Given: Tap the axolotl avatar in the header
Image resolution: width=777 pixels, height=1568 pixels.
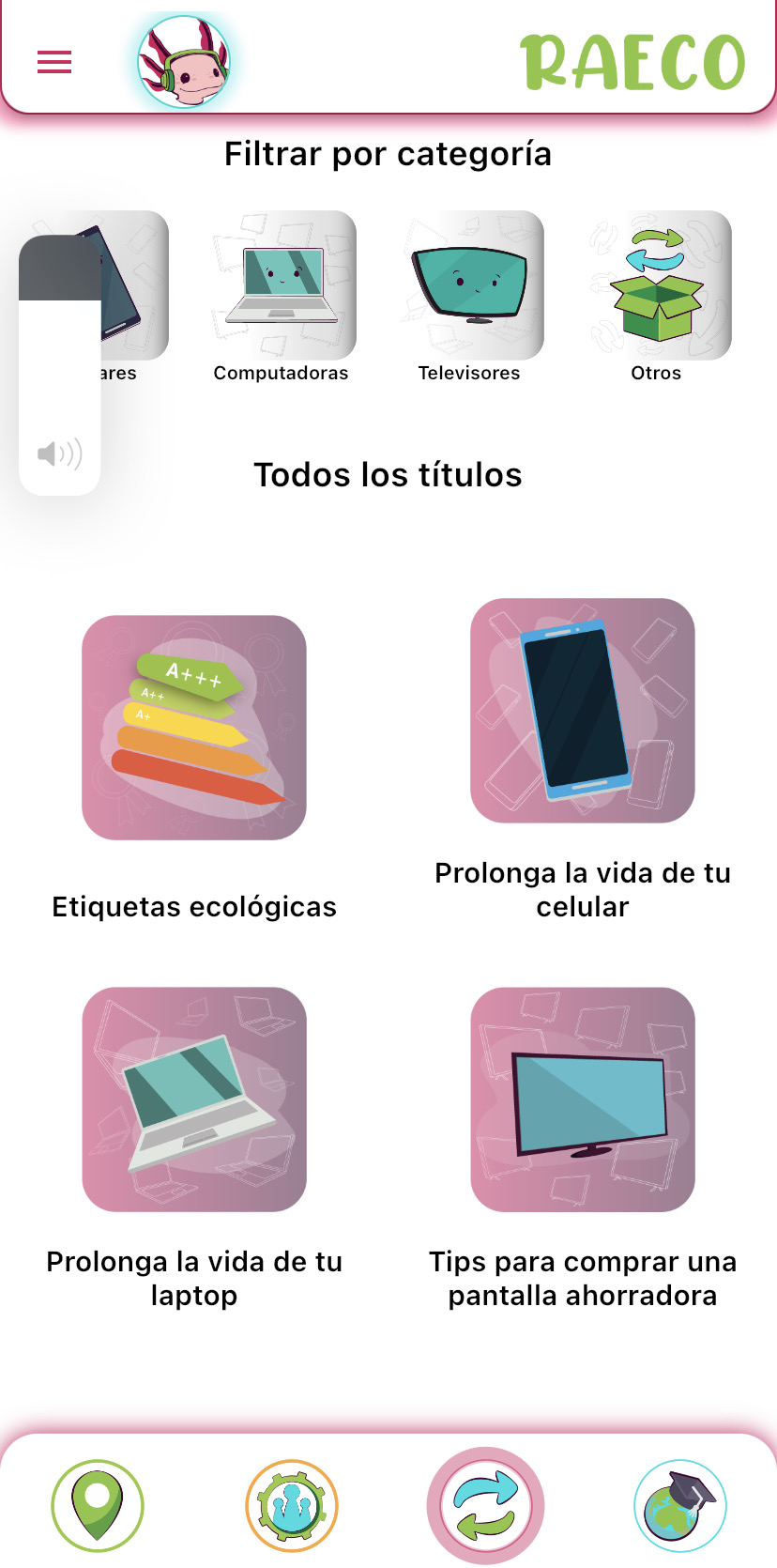Looking at the screenshot, I should (x=184, y=62).
